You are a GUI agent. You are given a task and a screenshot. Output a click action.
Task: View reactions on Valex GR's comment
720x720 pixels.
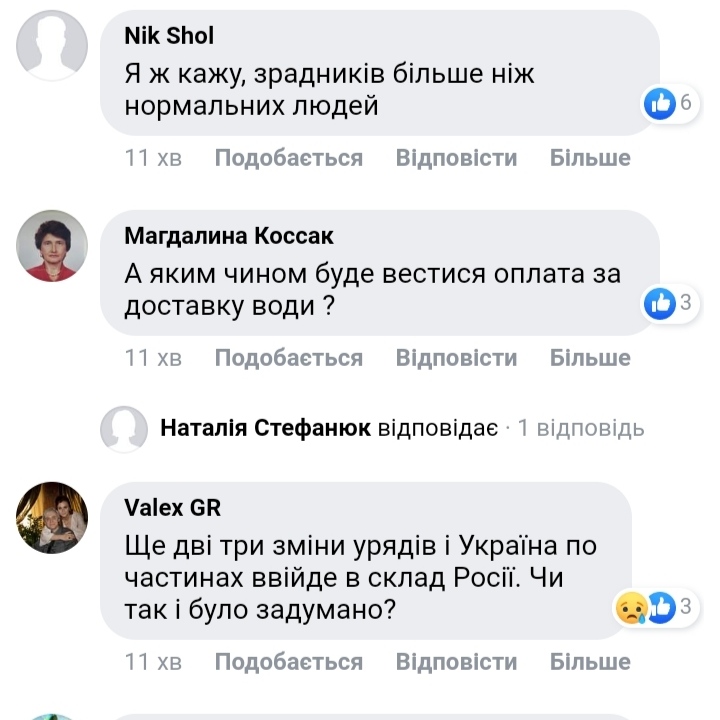tap(654, 607)
